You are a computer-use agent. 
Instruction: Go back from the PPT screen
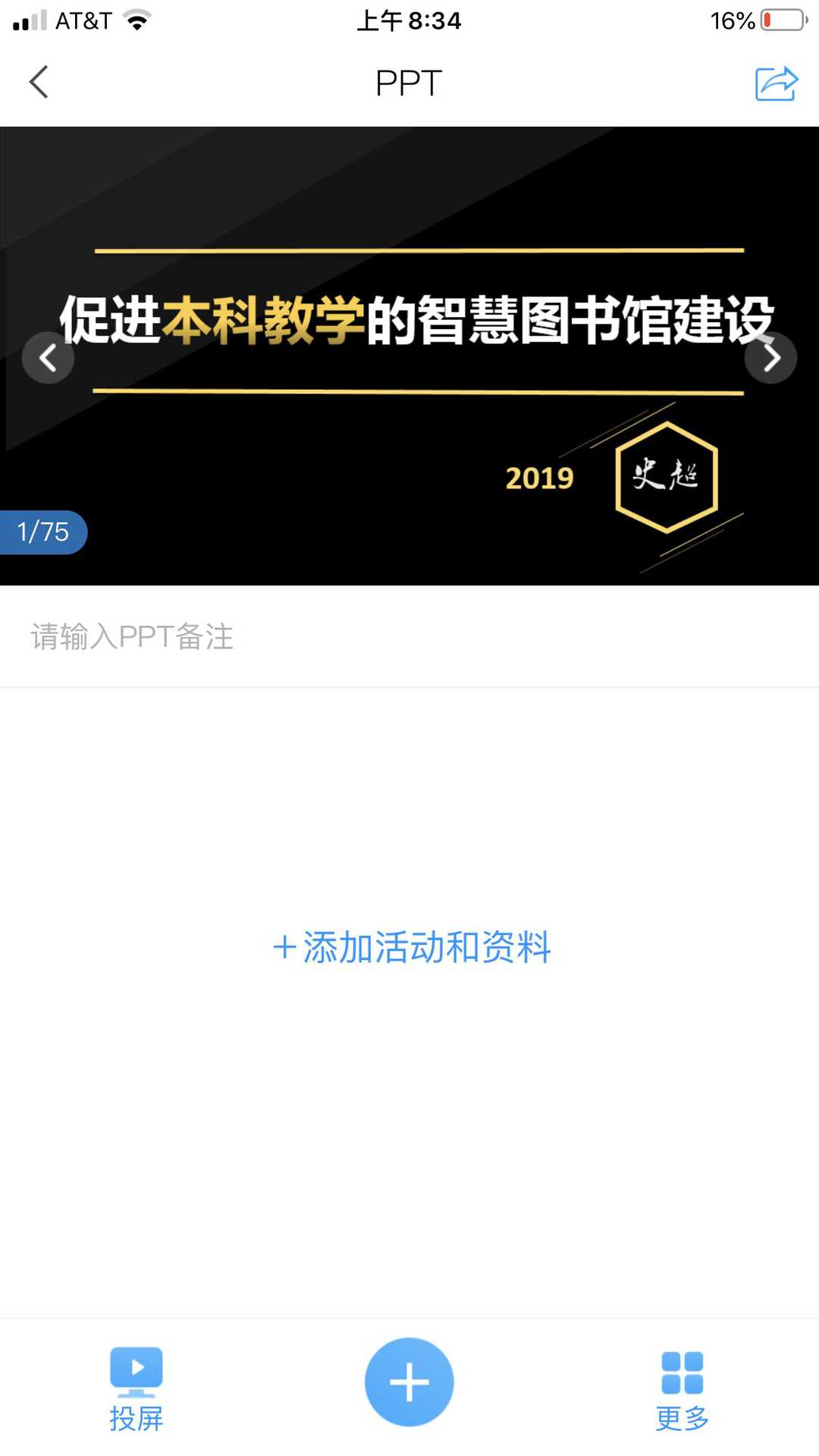point(39,82)
